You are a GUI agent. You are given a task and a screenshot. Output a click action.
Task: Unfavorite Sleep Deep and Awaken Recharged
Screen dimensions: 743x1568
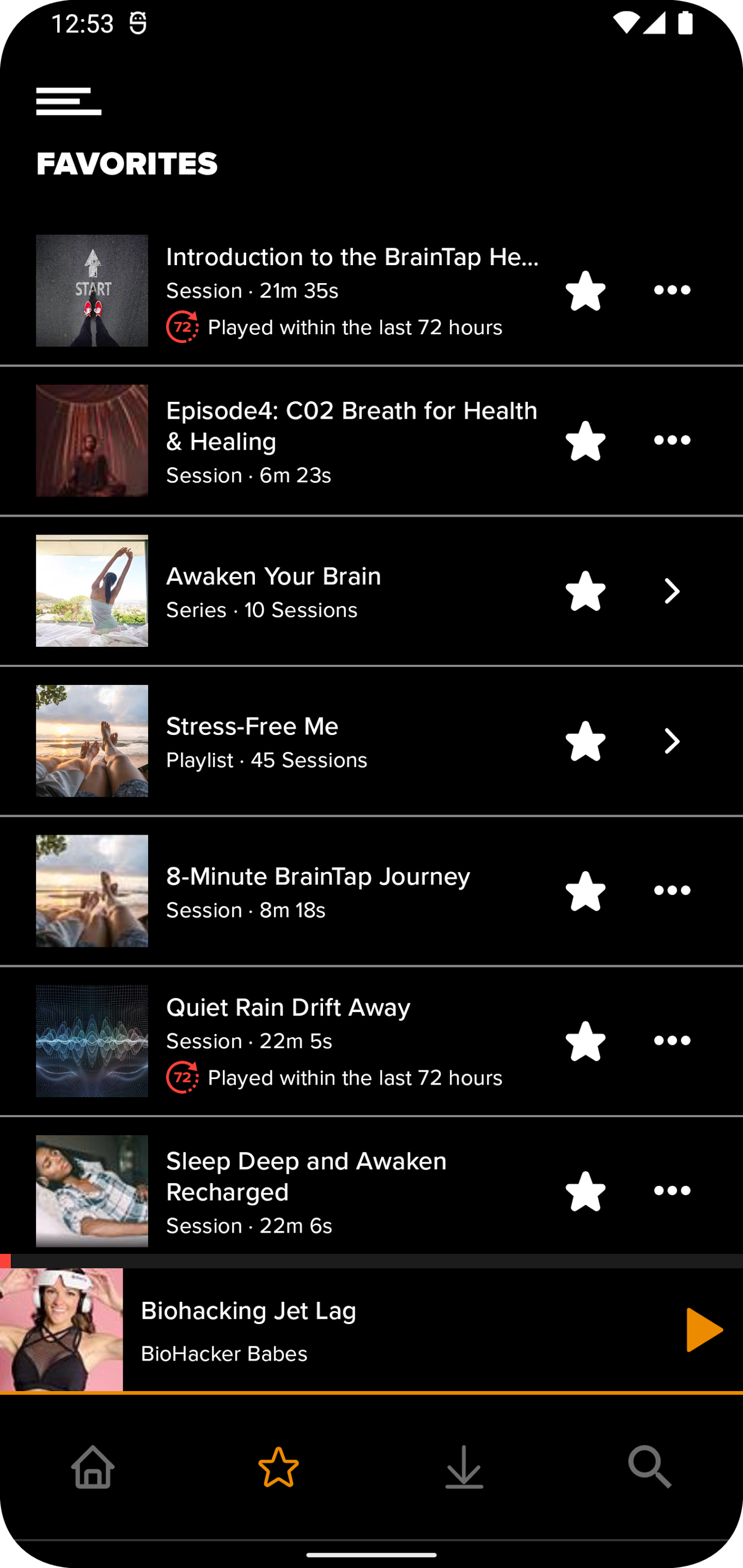coord(584,1191)
